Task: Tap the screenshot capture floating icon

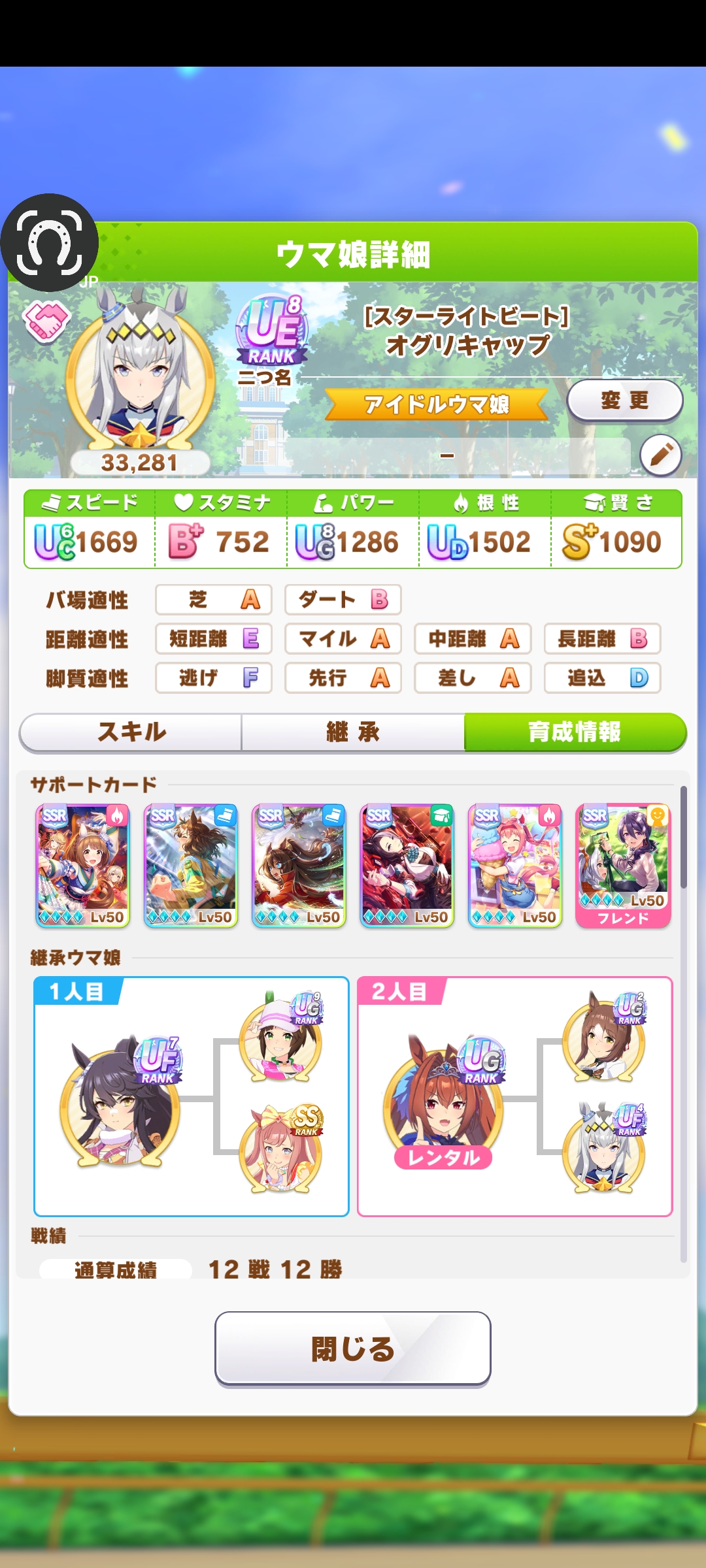Action: (50, 242)
